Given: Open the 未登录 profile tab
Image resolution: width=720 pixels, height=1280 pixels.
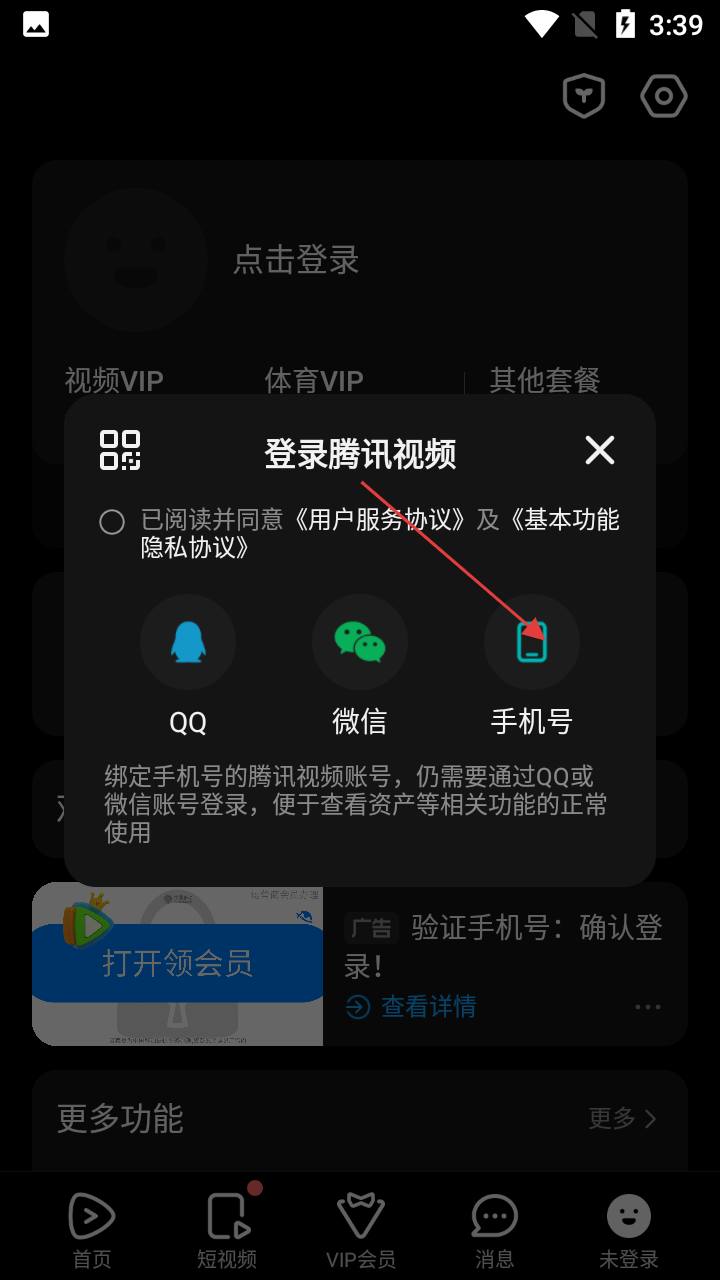Looking at the screenshot, I should (x=628, y=1230).
